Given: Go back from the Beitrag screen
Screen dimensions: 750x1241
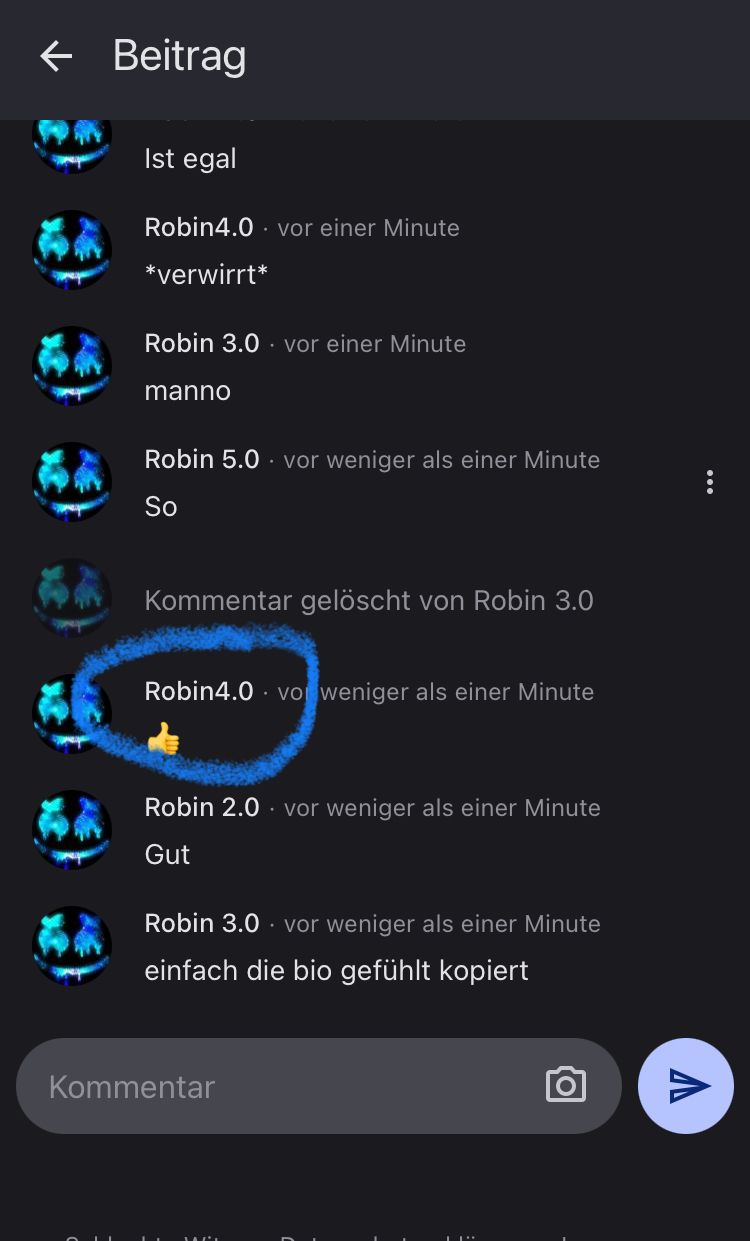Looking at the screenshot, I should 56,56.
